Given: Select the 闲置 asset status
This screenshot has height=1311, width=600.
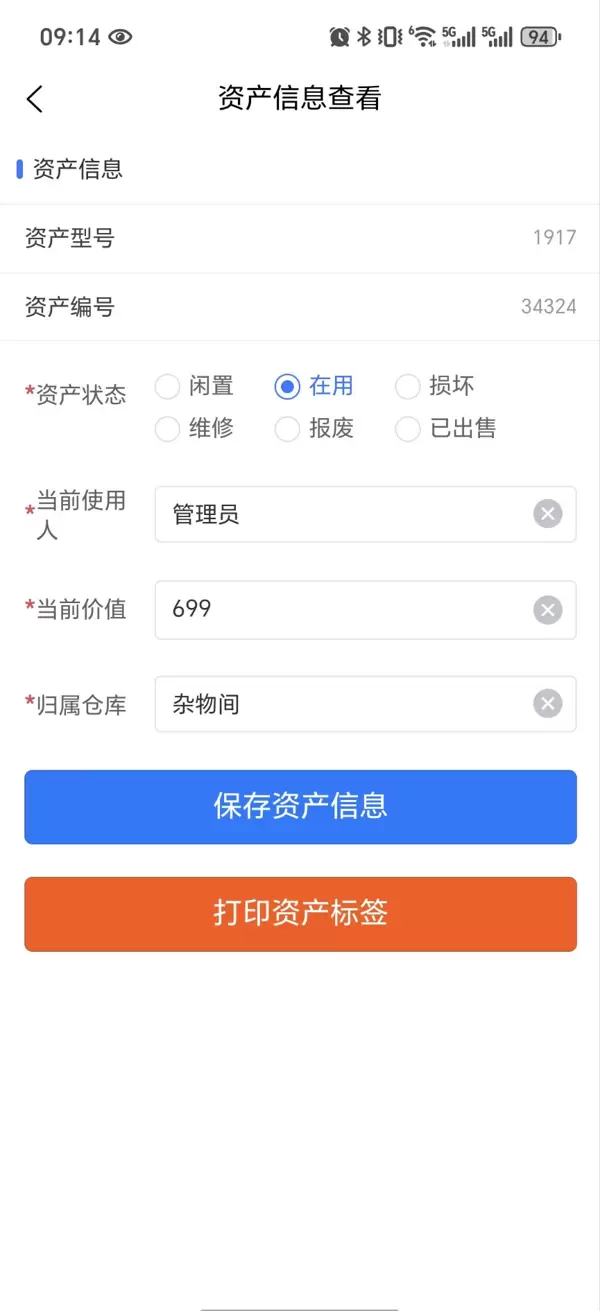Looking at the screenshot, I should (x=168, y=386).
